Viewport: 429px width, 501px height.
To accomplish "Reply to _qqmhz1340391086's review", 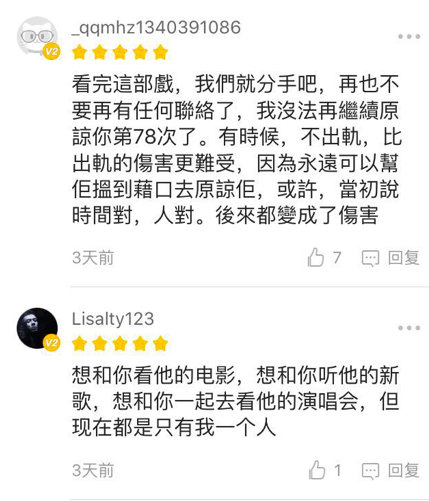I will [x=390, y=258].
